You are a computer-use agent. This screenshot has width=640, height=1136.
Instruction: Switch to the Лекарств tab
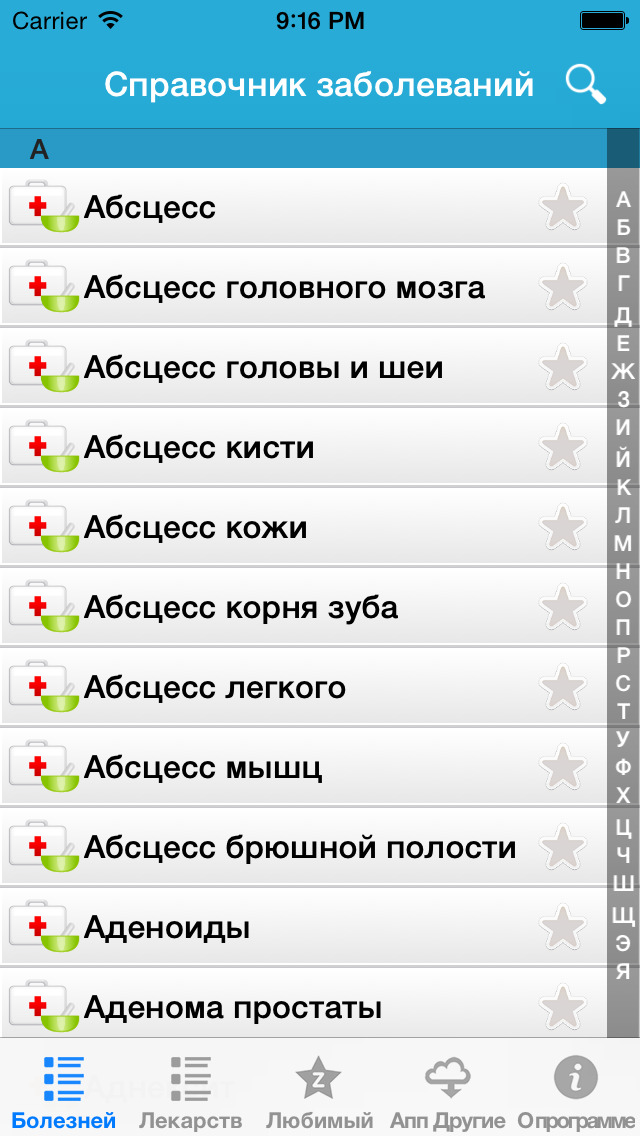point(190,1092)
